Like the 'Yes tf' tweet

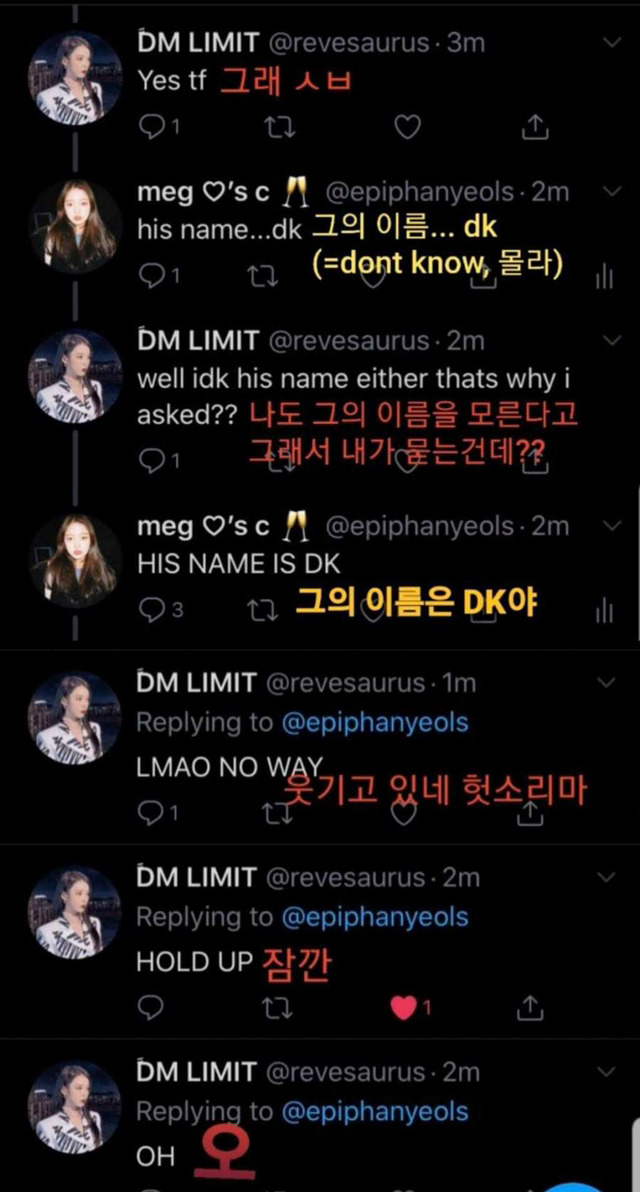point(407,127)
